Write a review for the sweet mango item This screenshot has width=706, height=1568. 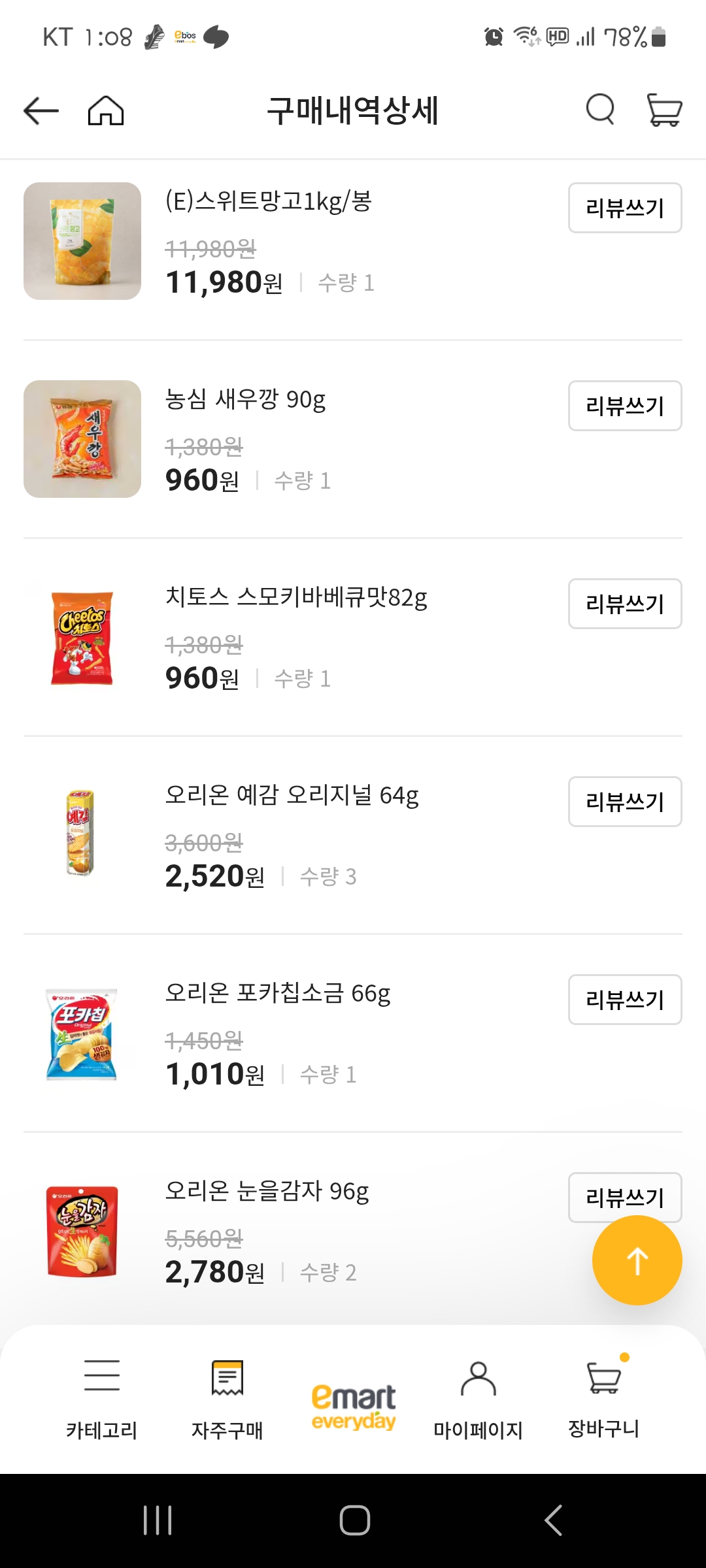(624, 208)
